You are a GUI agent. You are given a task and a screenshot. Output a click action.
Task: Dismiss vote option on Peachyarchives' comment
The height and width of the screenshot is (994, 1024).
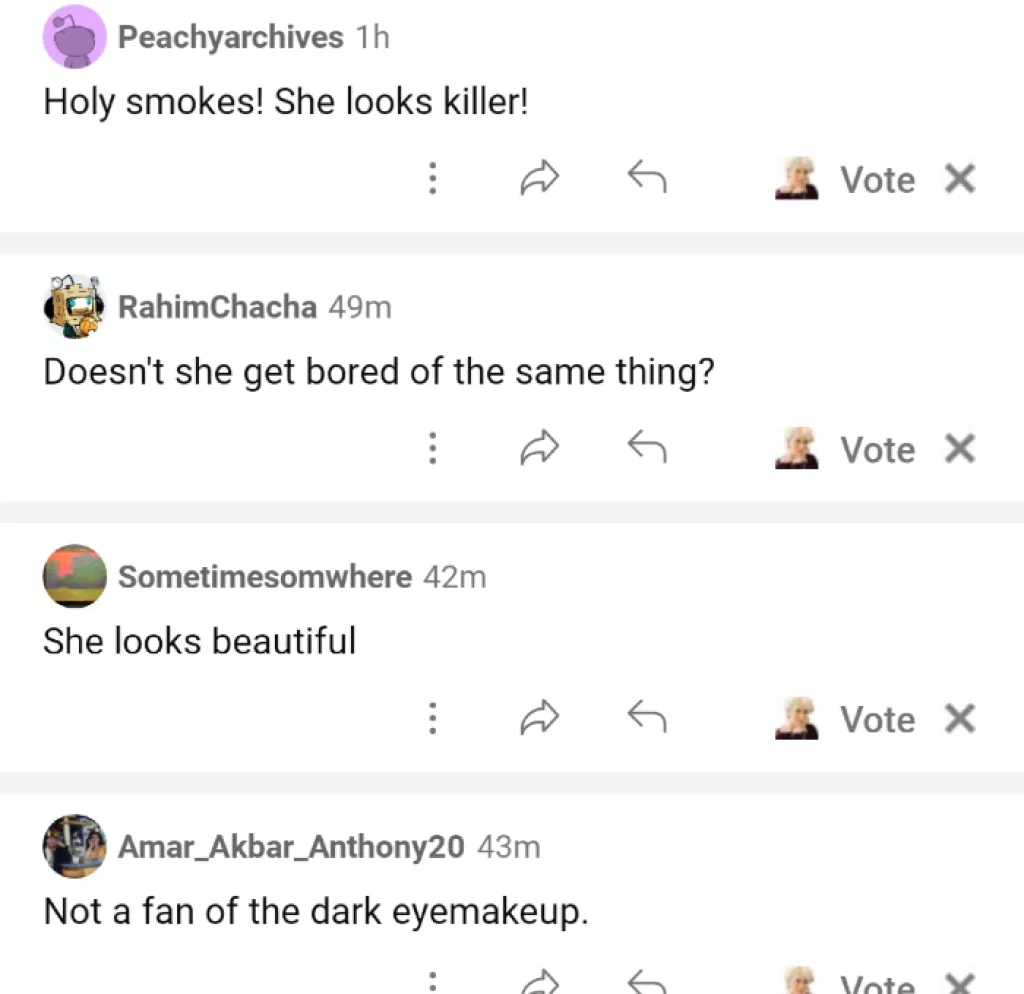[x=960, y=179]
